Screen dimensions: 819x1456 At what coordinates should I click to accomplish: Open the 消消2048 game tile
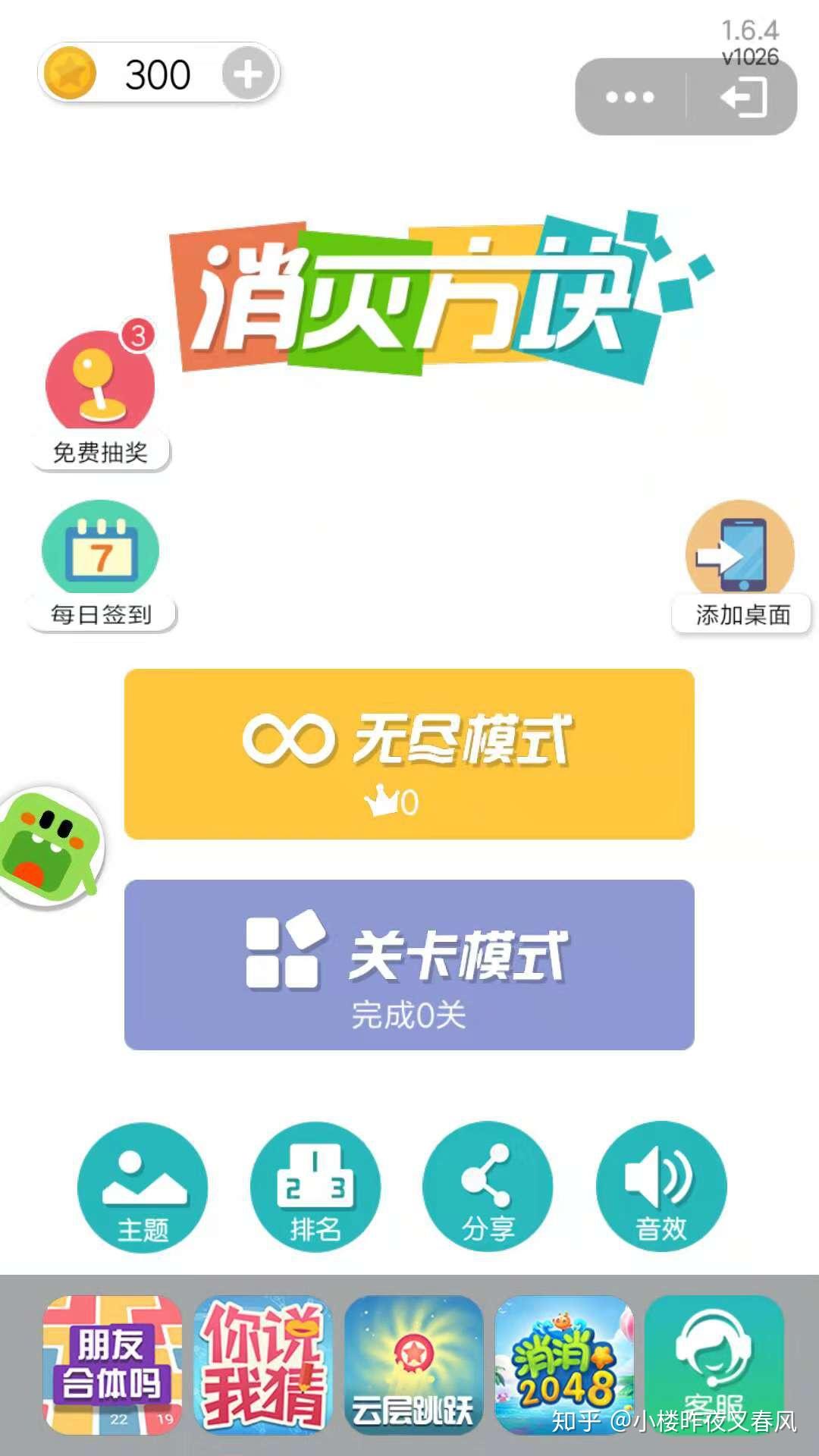tap(564, 1365)
